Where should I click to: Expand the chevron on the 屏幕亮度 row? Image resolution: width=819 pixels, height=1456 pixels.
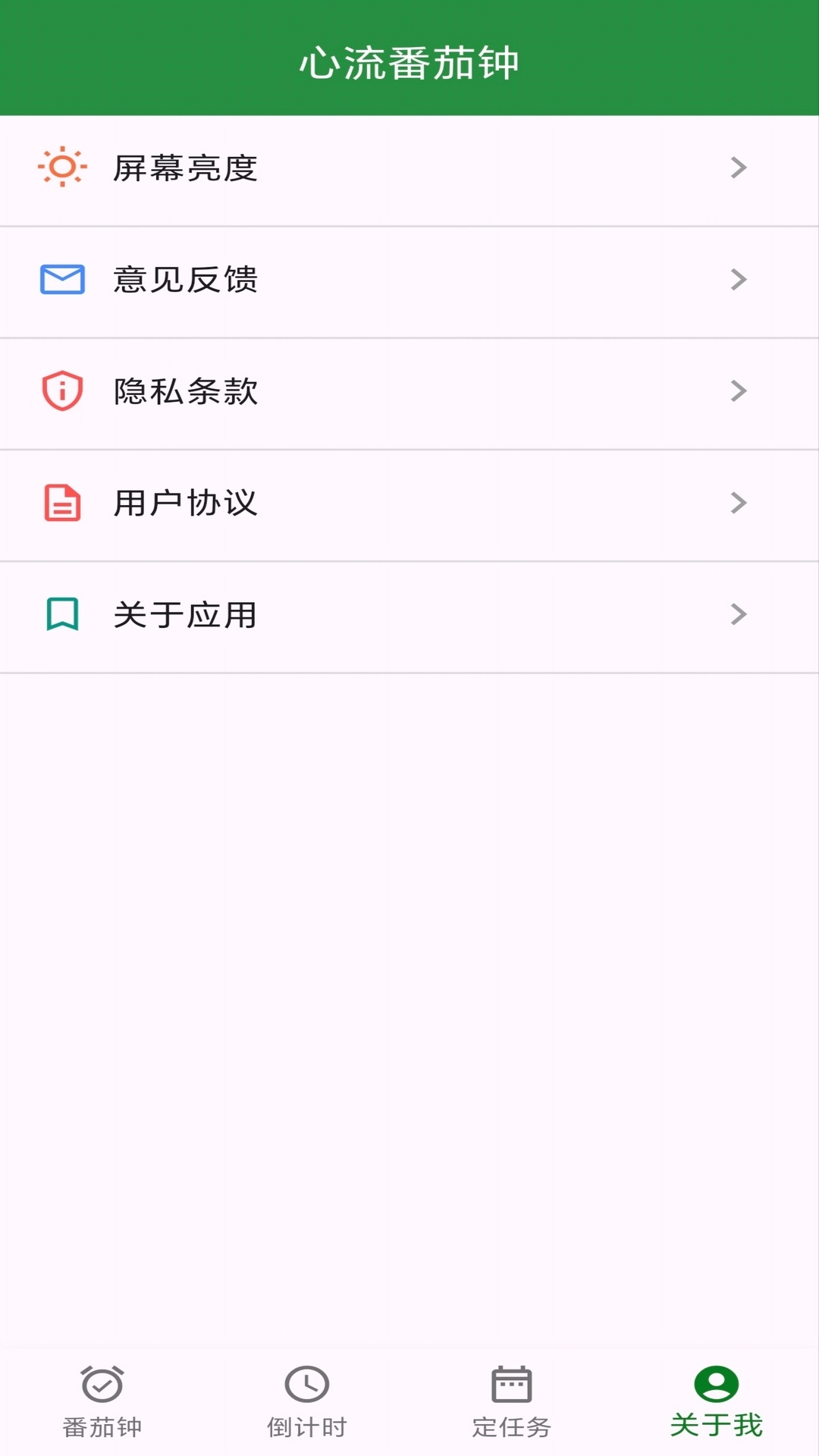pos(737,168)
